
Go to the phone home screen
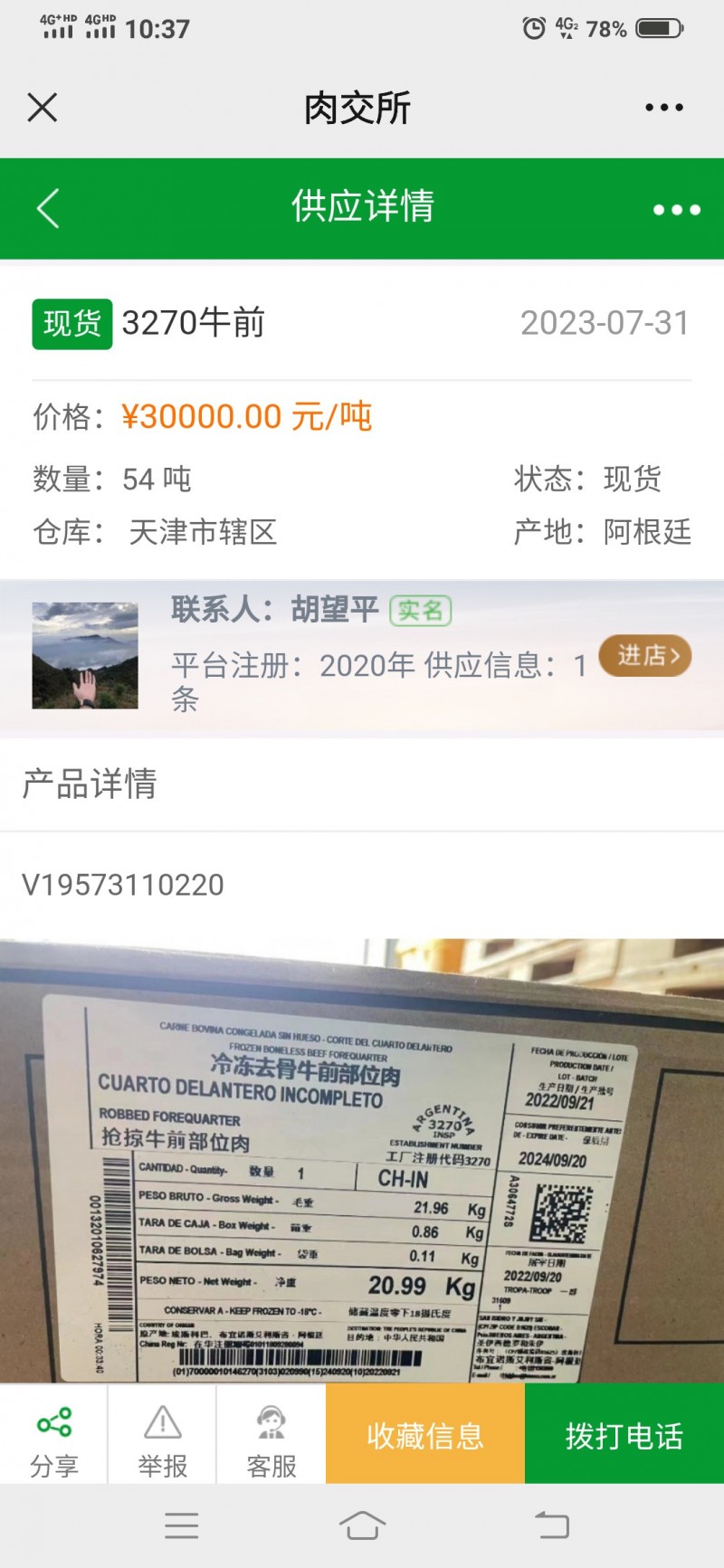click(362, 1525)
